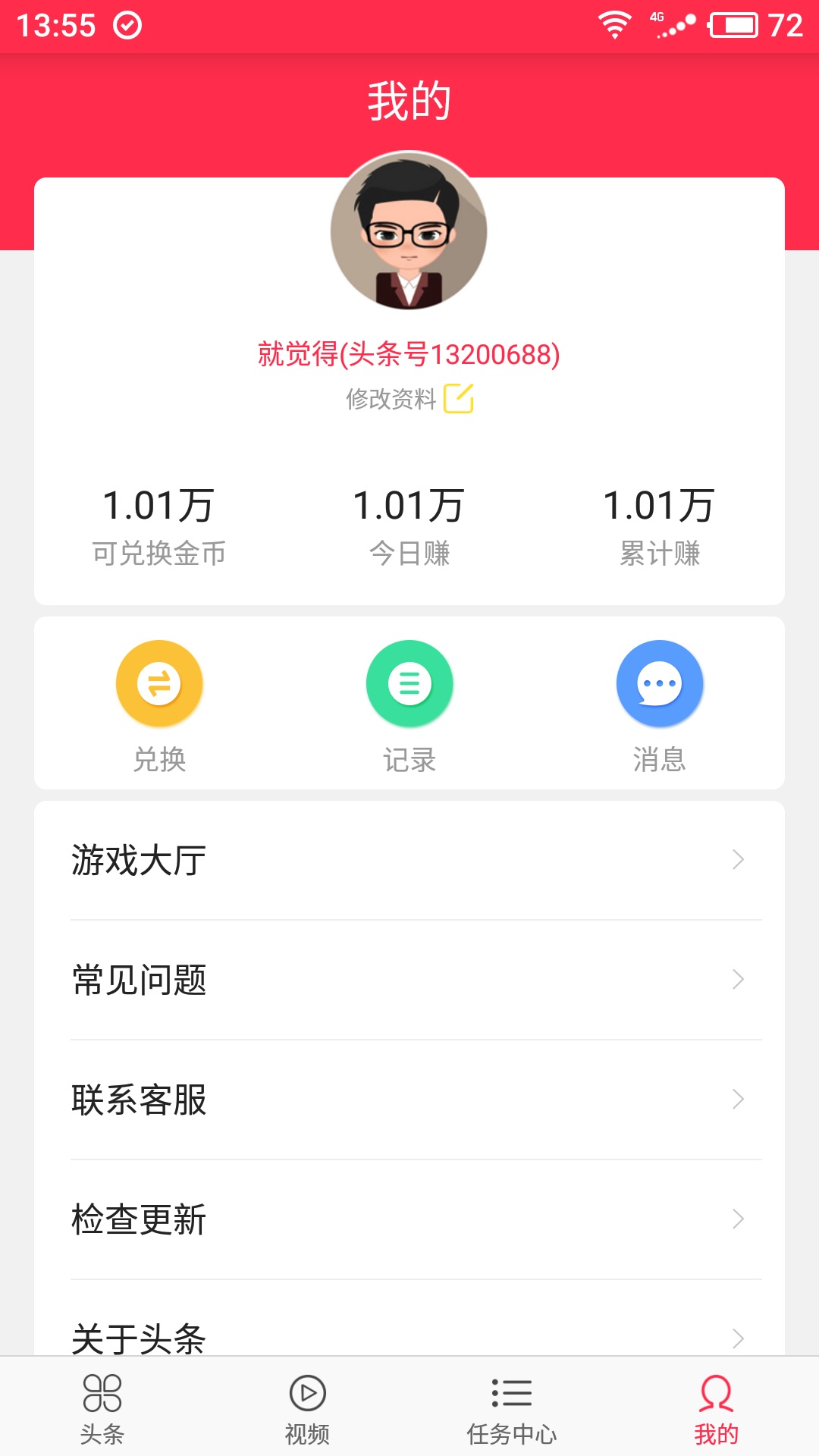
Task: Expand the 常见问题 row chevron
Action: click(736, 981)
